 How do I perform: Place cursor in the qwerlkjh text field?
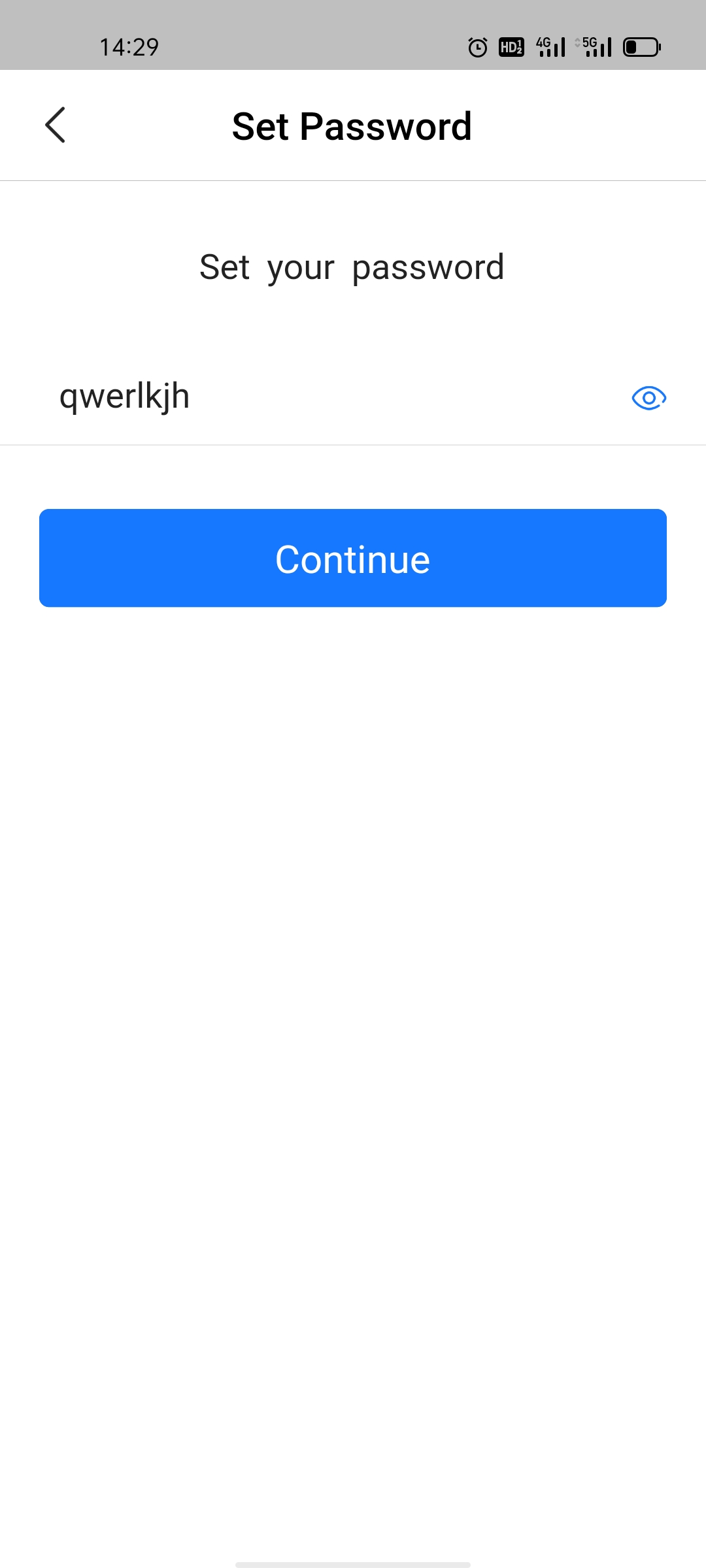click(x=294, y=397)
